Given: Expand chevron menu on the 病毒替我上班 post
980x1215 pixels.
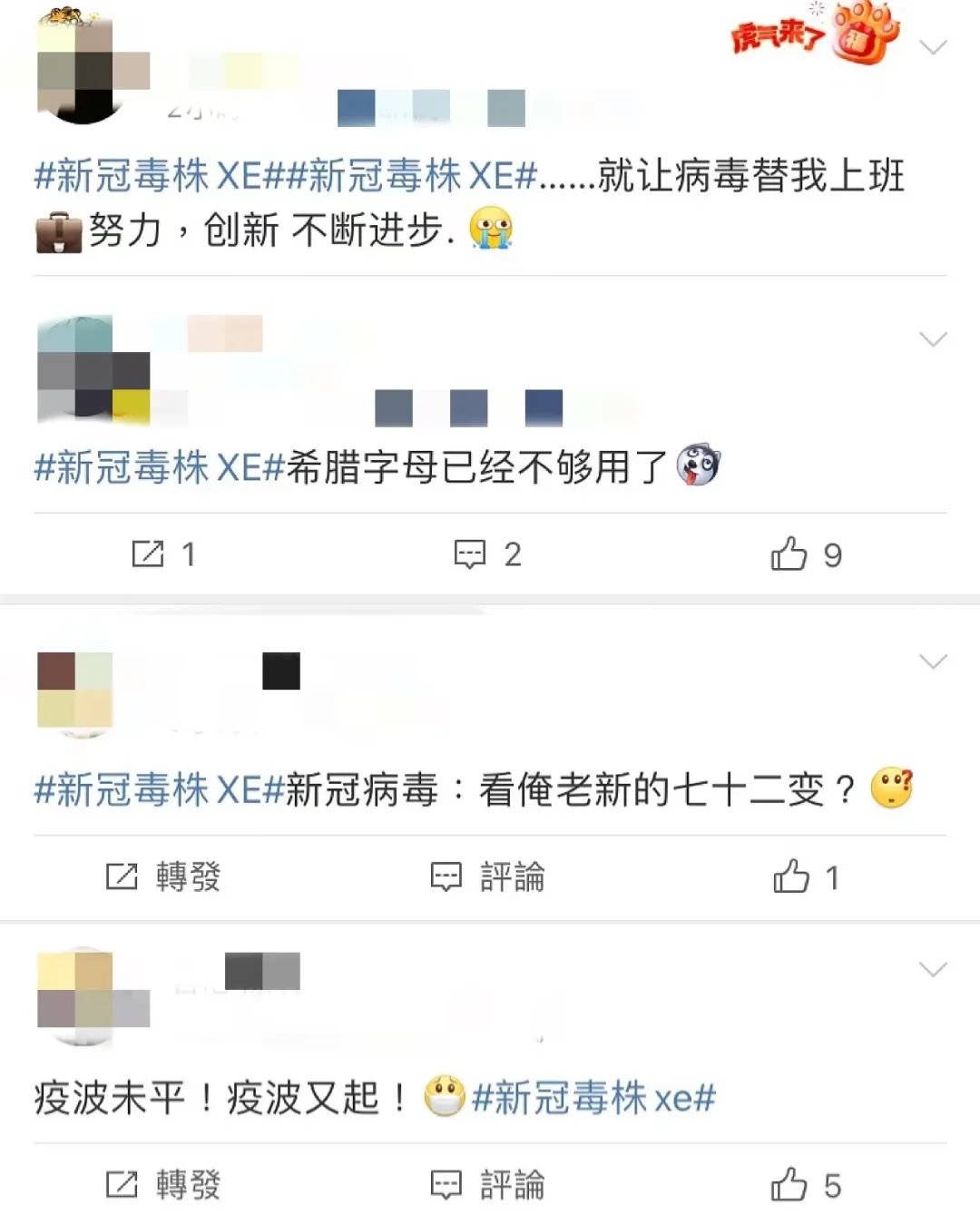Looking at the screenshot, I should point(933,47).
